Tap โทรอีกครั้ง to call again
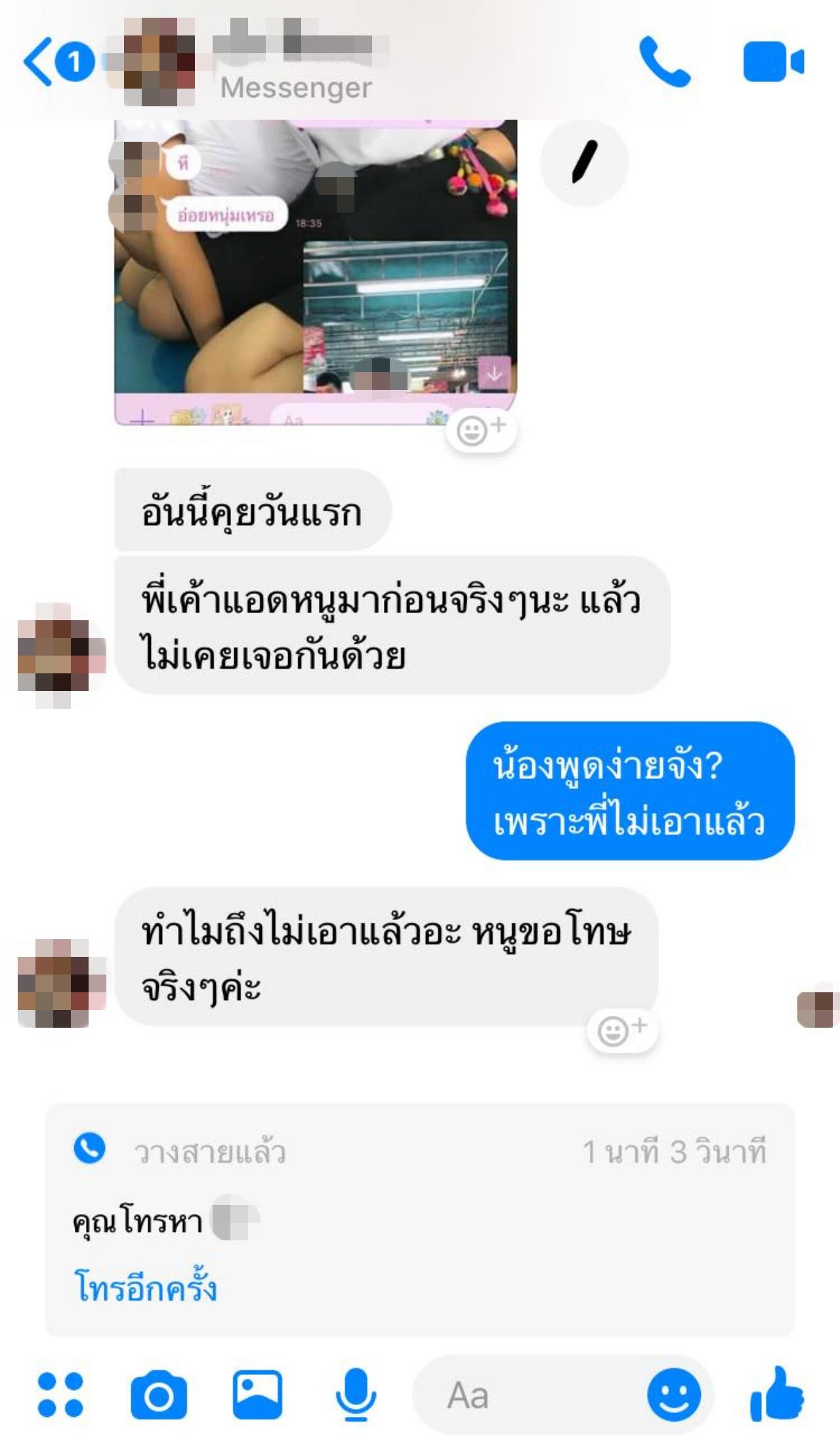This screenshot has width=840, height=1453. click(145, 1286)
